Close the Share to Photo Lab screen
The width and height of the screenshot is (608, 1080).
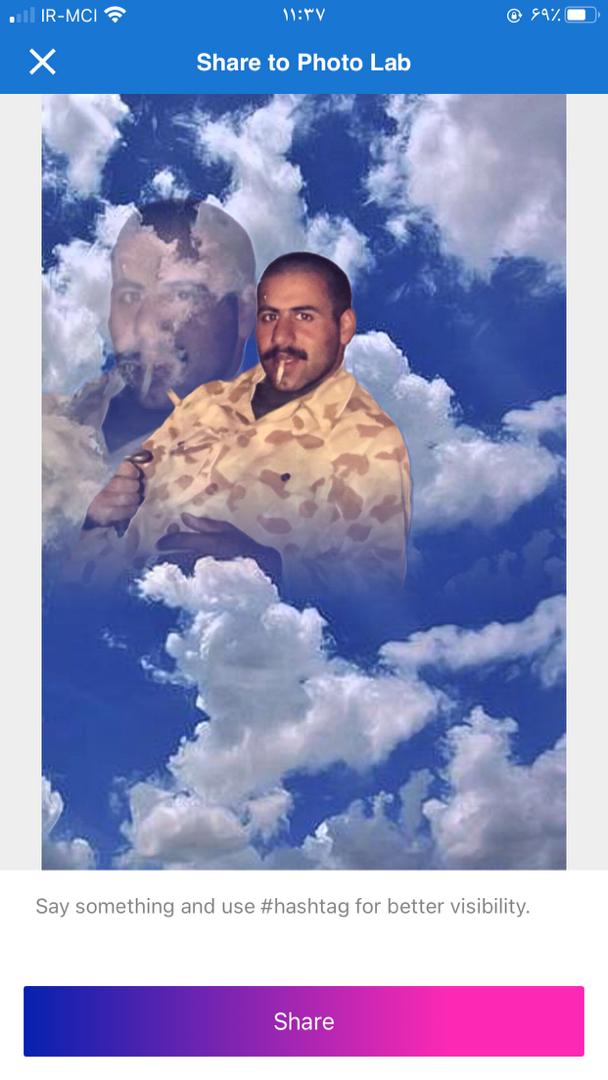[x=42, y=62]
